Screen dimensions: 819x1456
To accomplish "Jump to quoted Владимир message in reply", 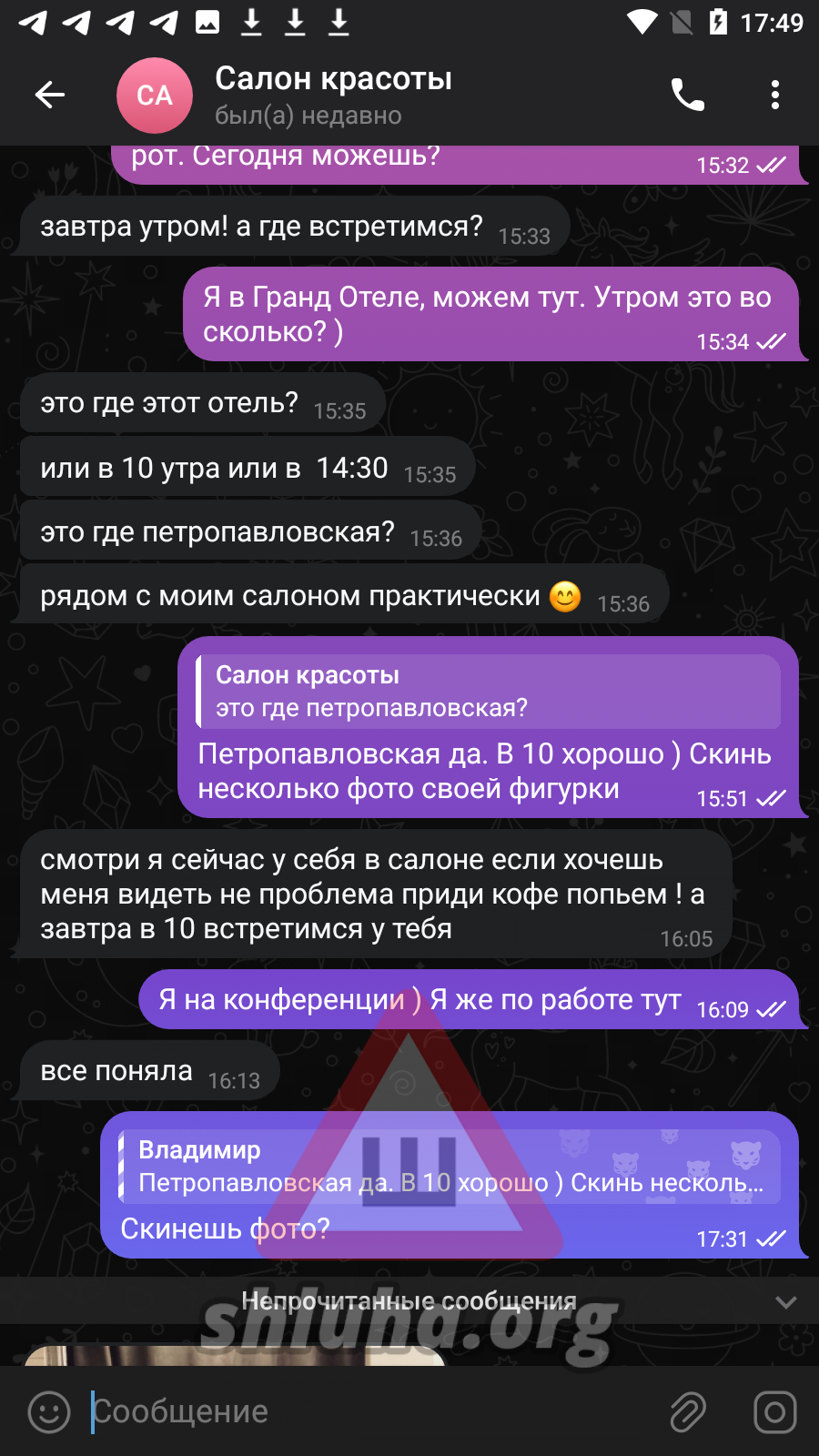I will click(x=450, y=1167).
